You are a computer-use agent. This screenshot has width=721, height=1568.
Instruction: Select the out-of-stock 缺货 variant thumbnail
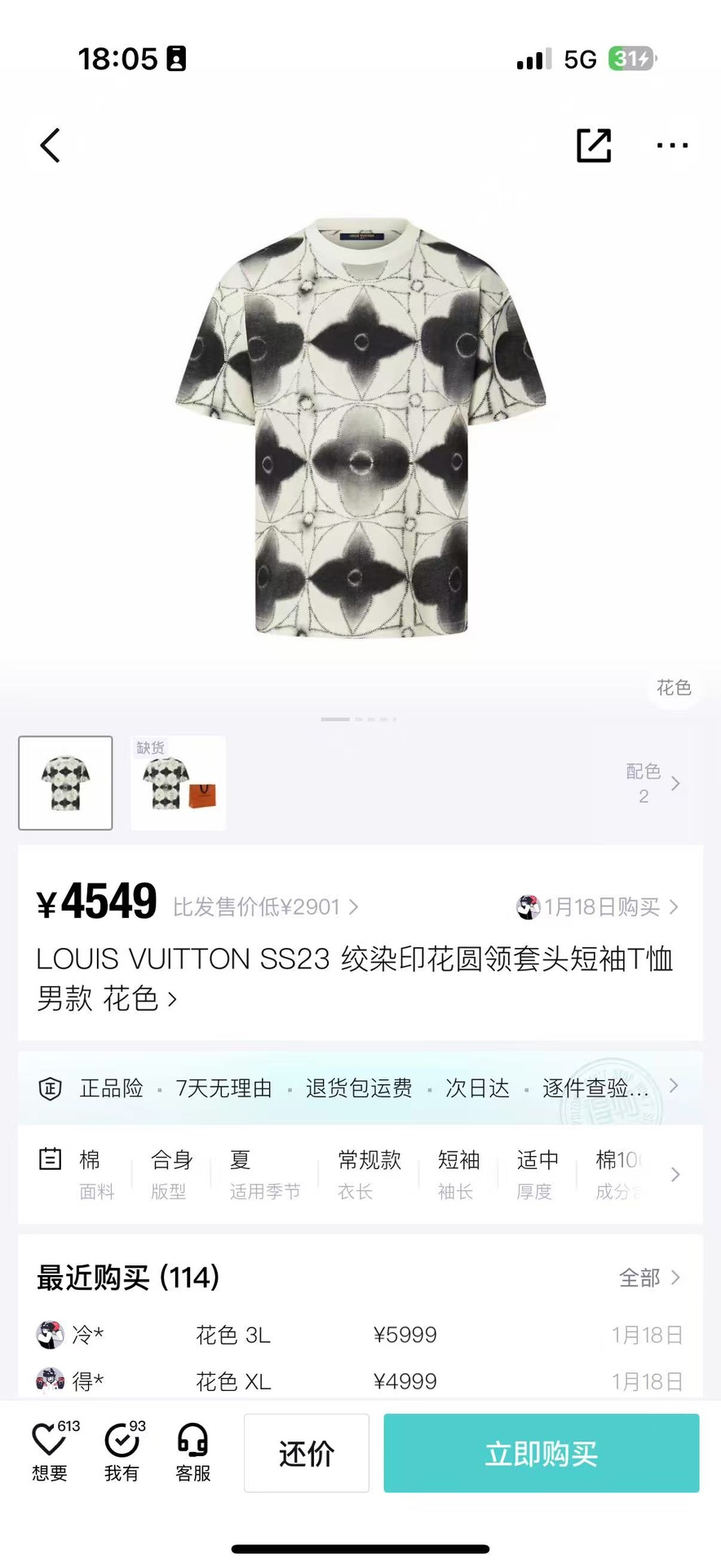178,783
